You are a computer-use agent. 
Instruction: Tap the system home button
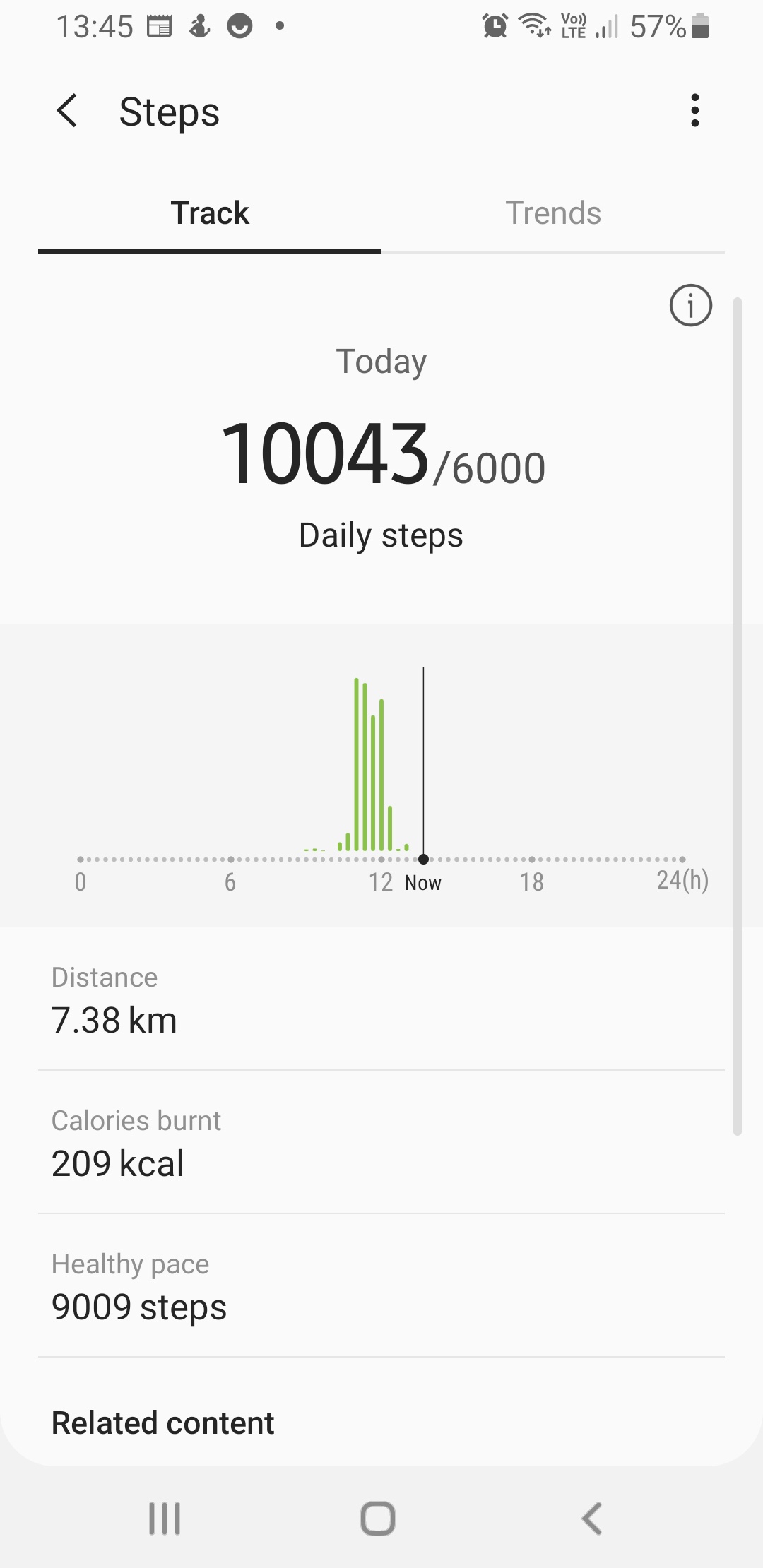click(x=378, y=1518)
